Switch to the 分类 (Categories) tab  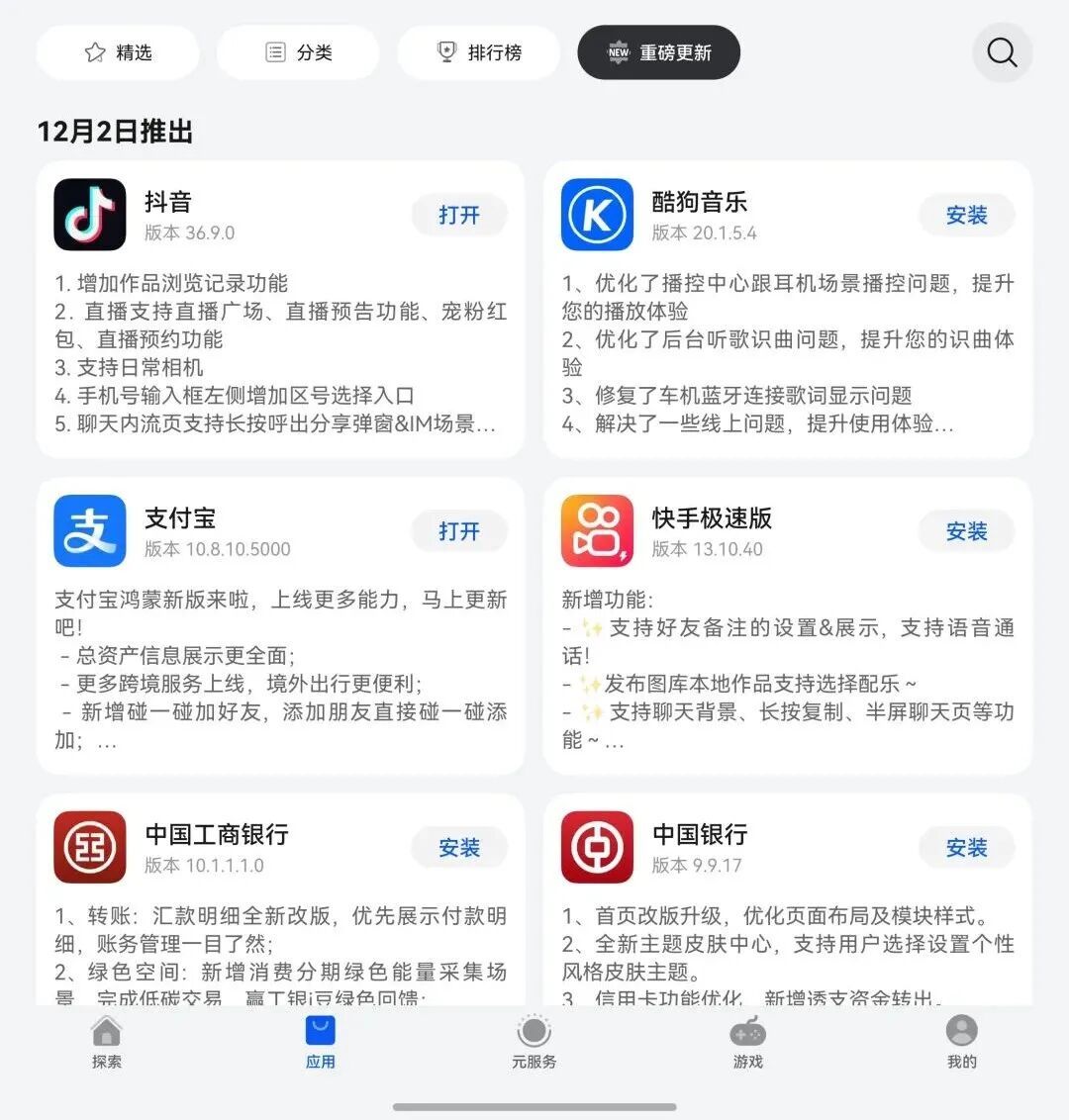[298, 52]
